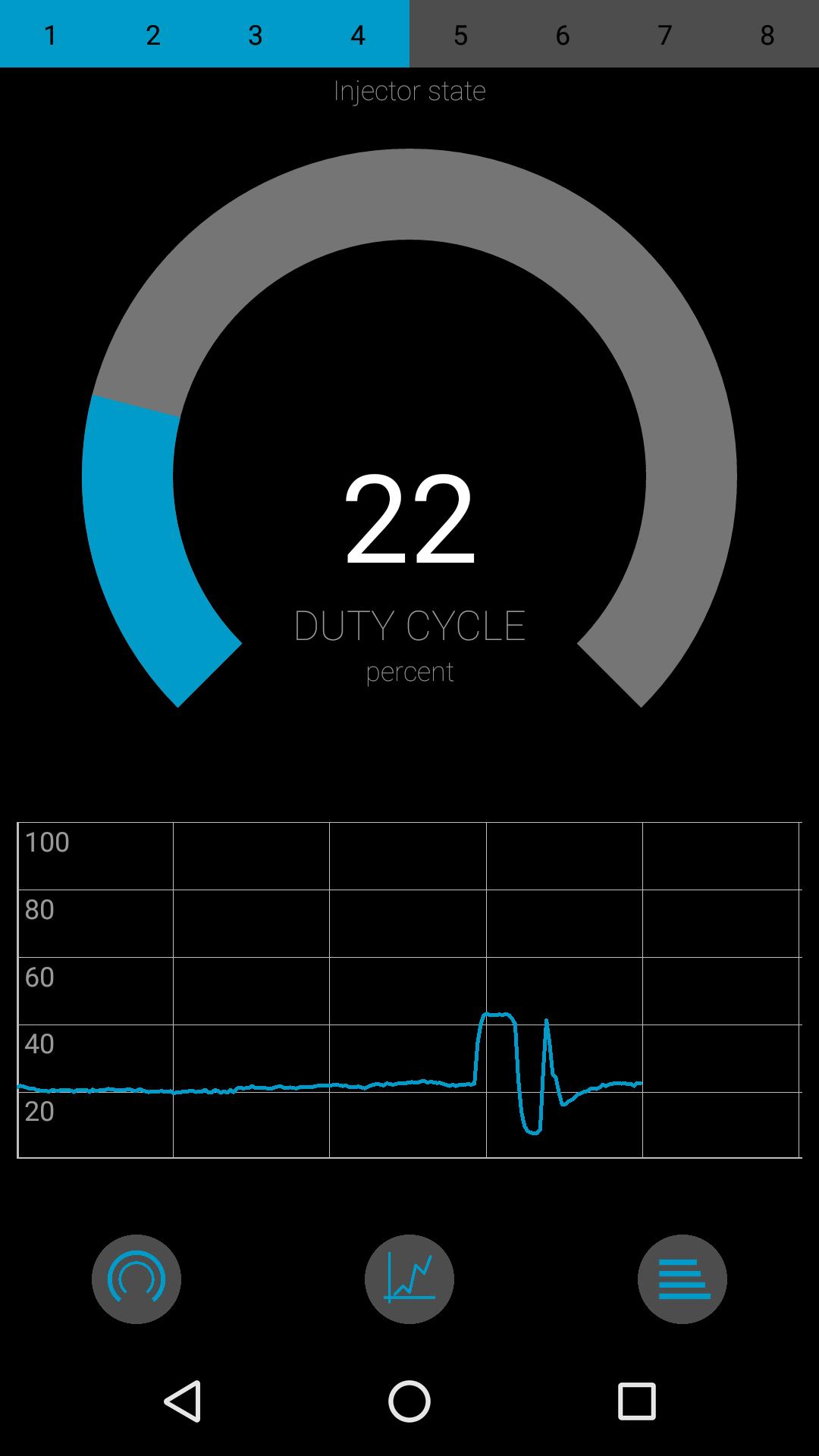Tap the duty cycle value 22
This screenshot has height=1456, width=819.
(x=409, y=523)
